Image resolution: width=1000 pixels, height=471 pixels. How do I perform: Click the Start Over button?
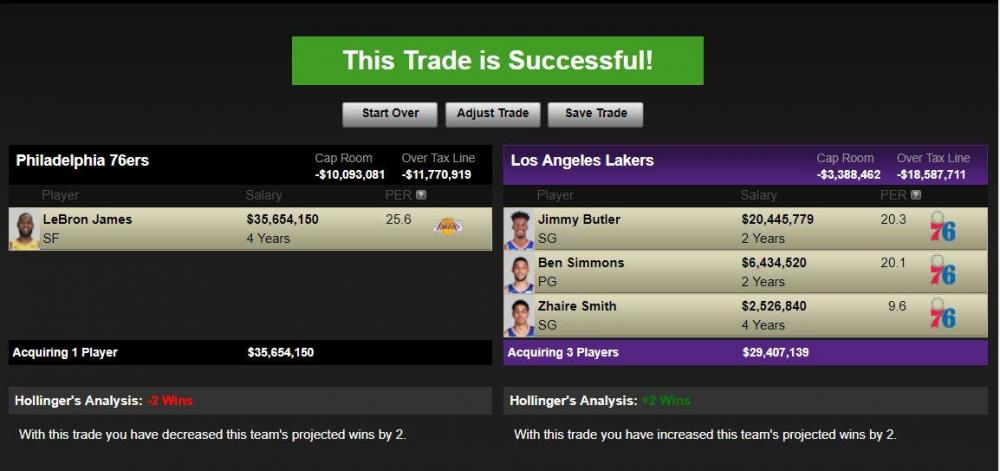(x=390, y=114)
